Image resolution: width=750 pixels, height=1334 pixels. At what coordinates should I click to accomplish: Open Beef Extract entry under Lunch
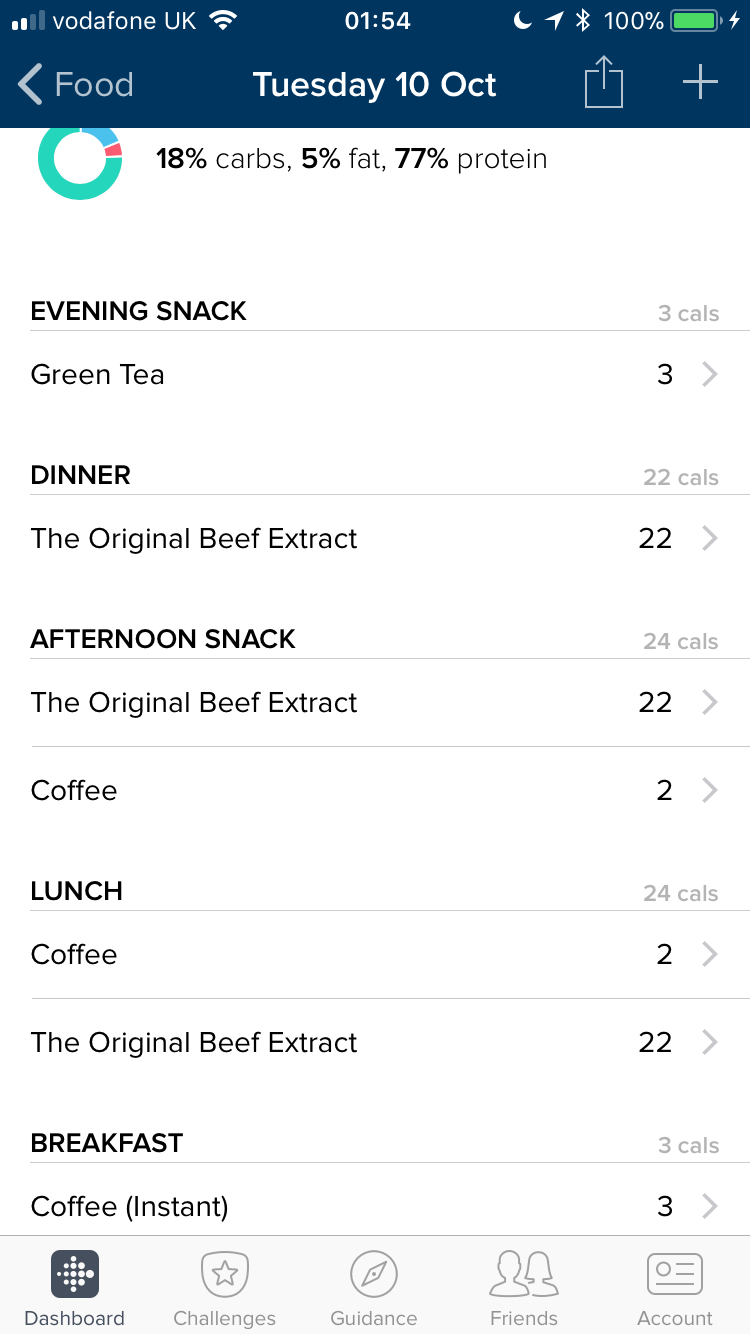pyautogui.click(x=375, y=1043)
